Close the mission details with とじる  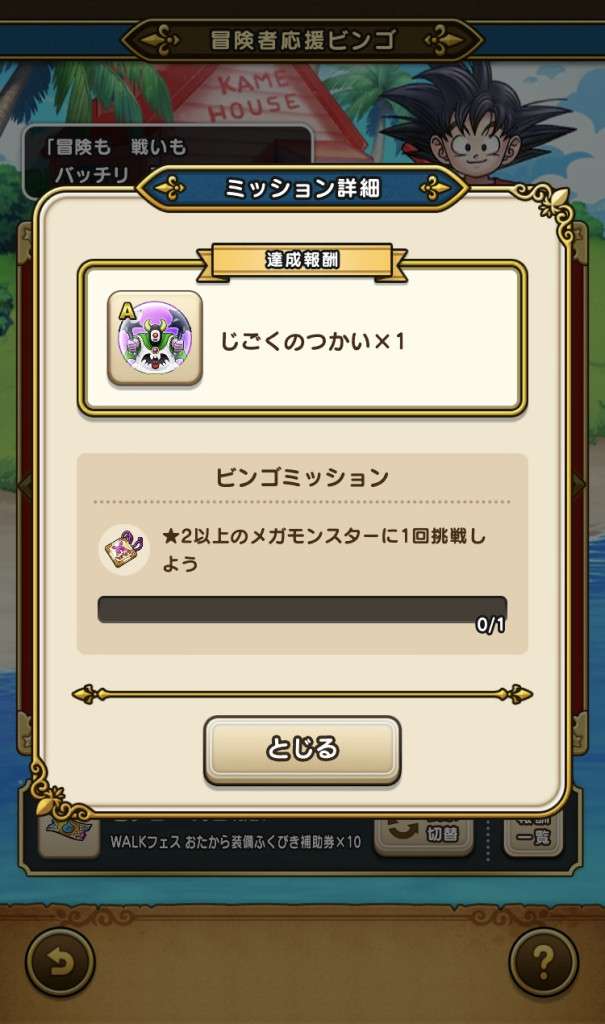click(x=302, y=749)
